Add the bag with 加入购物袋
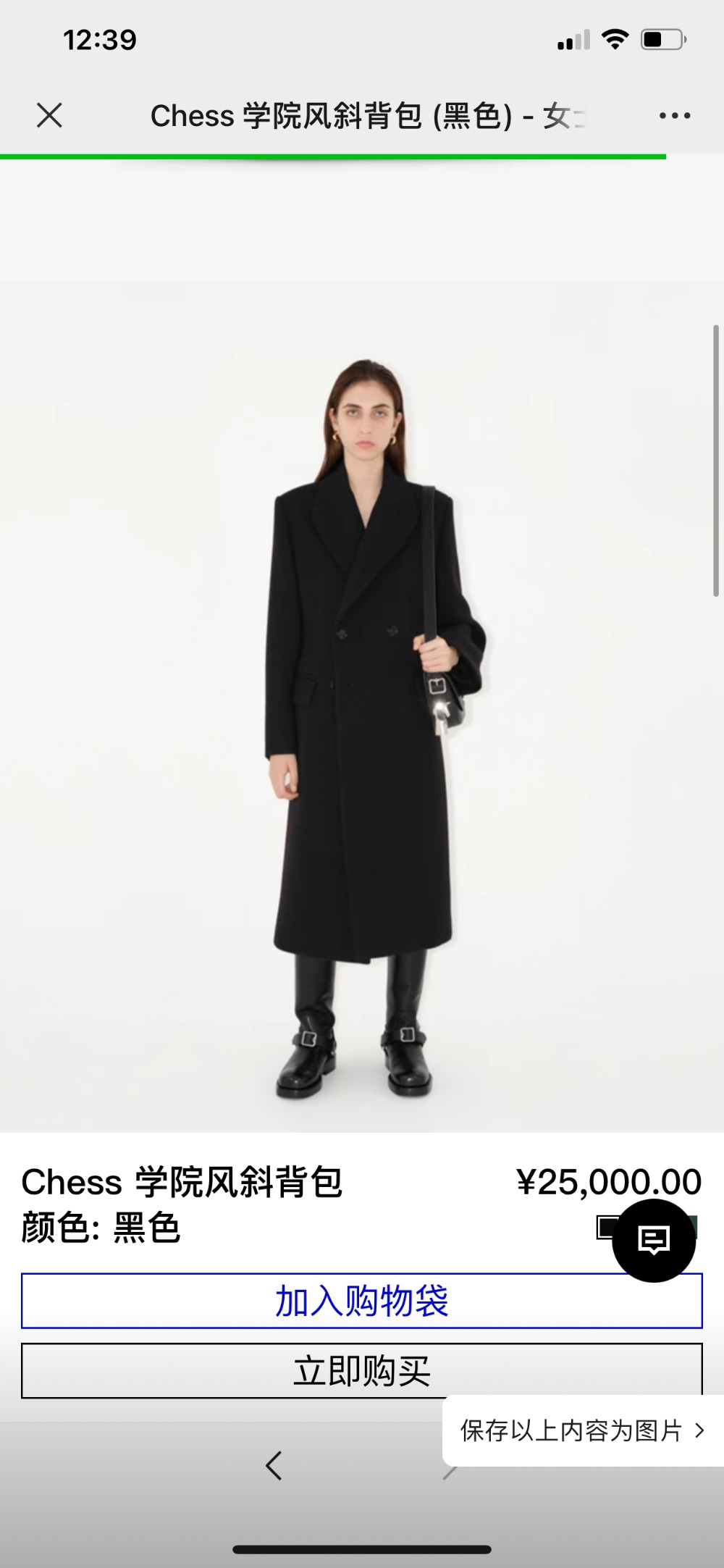The image size is (724, 1568). [x=361, y=1301]
